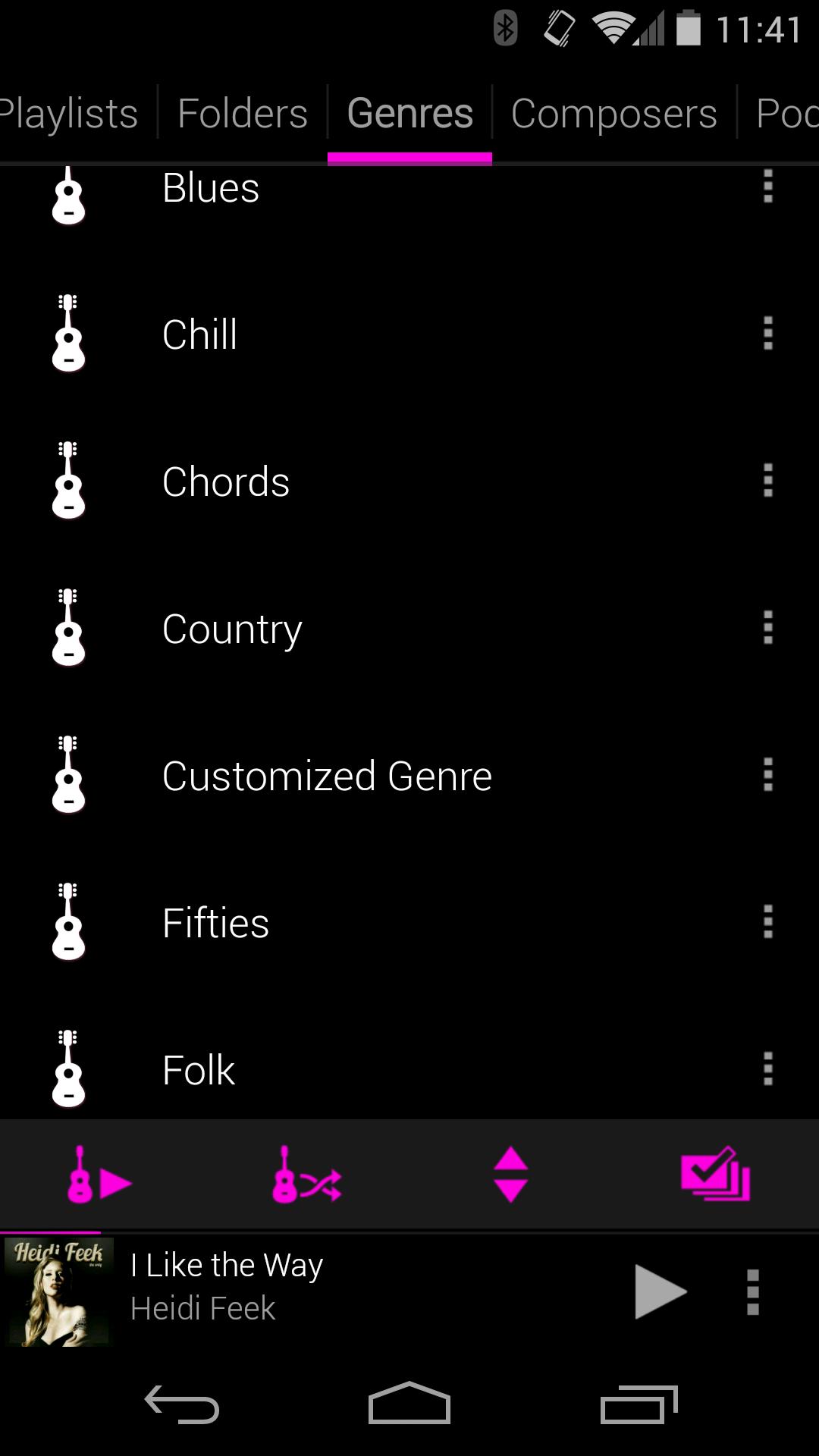Shuffle all genres
Screen dimensions: 819x1456
(x=306, y=1175)
